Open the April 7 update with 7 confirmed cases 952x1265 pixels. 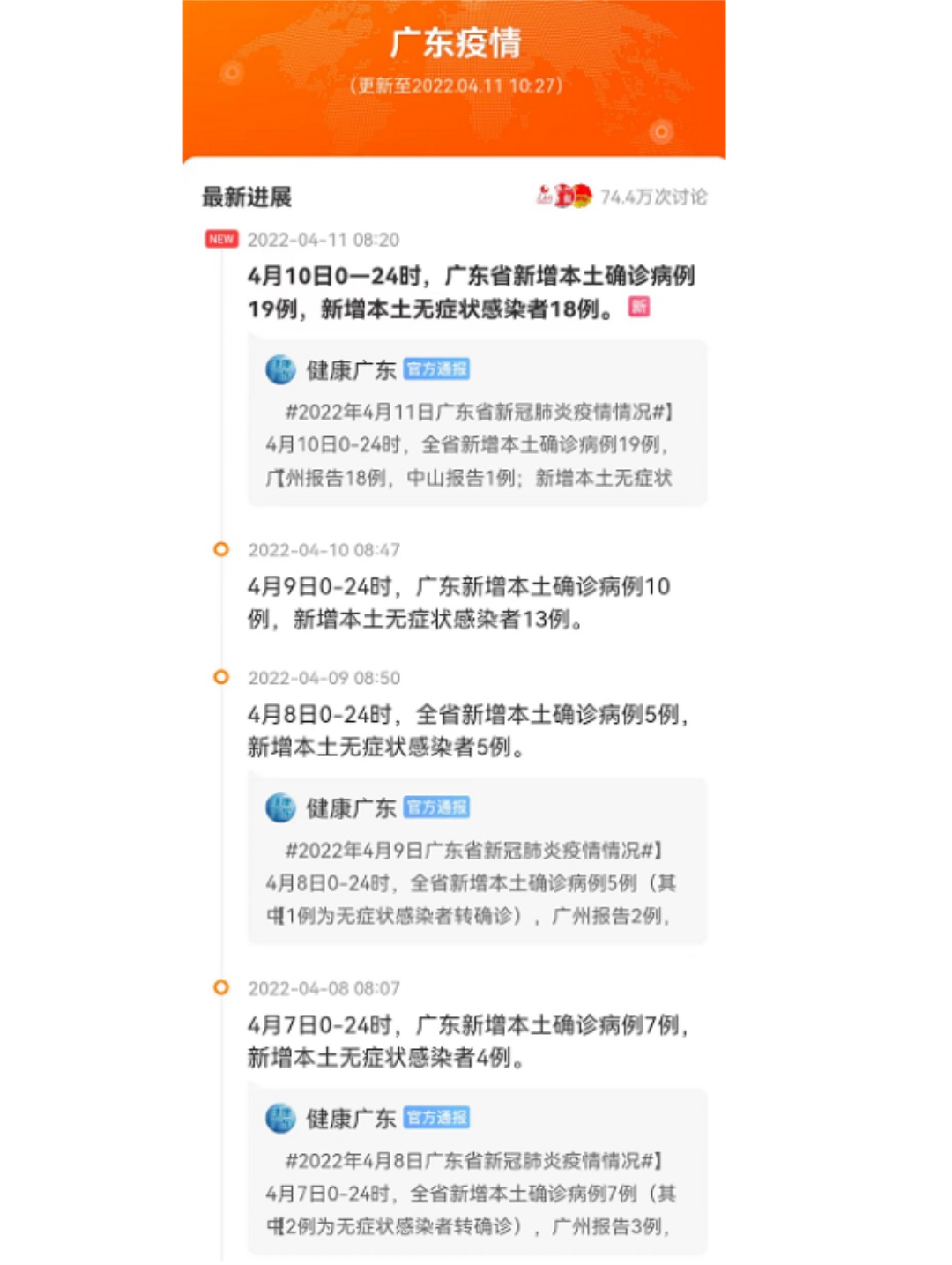point(467,1041)
